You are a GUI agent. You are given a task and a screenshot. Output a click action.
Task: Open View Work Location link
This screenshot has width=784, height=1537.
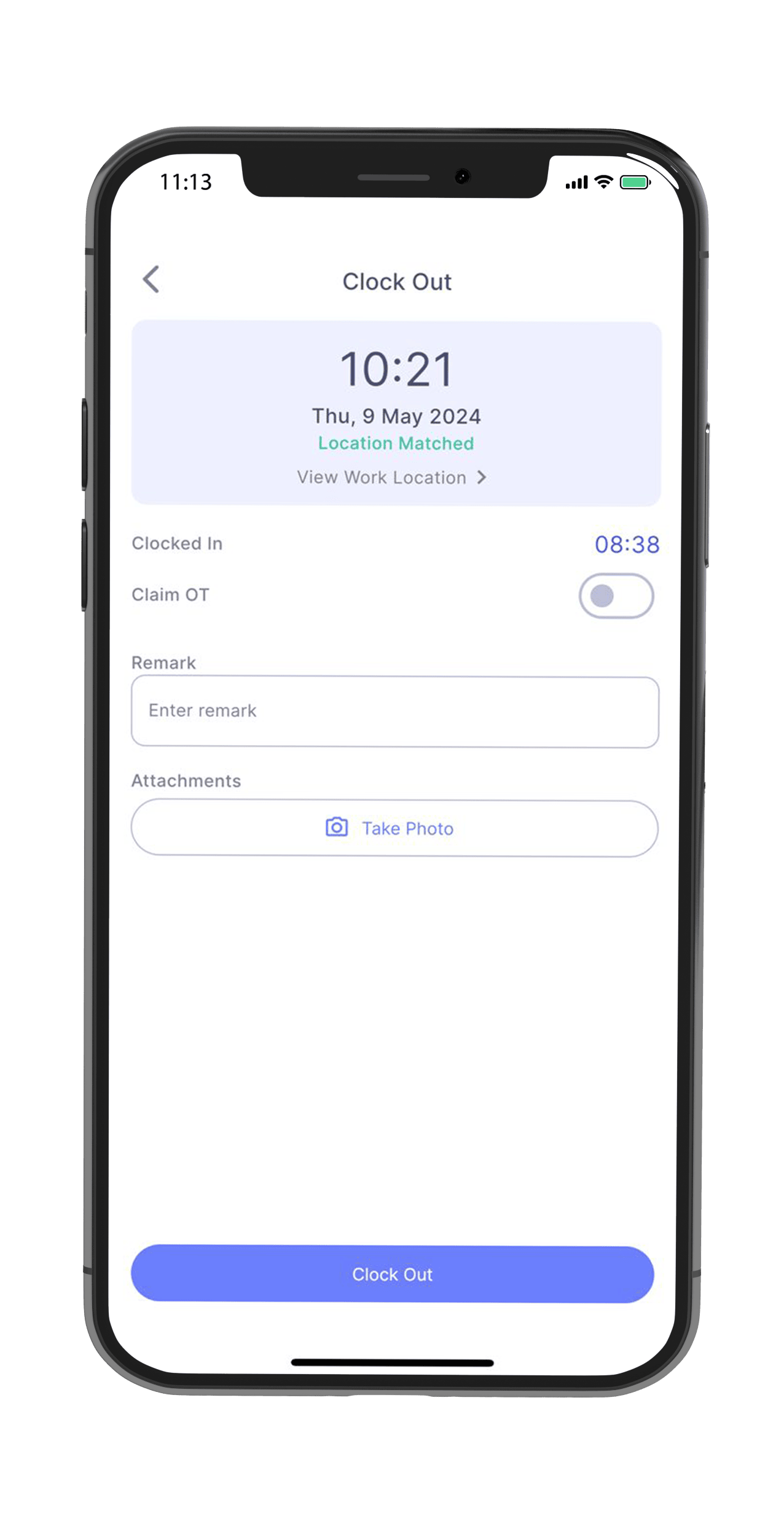[391, 478]
